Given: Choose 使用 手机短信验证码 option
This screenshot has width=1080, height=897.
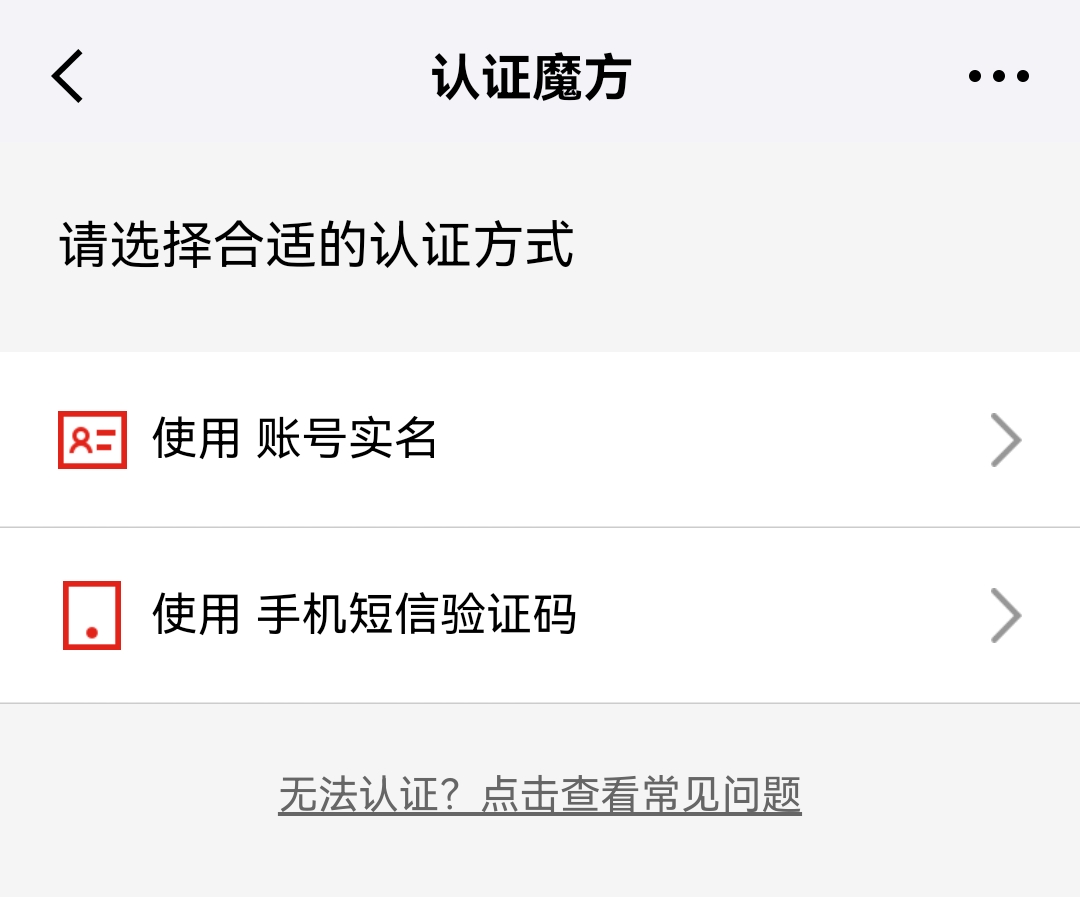Looking at the screenshot, I should (540, 615).
